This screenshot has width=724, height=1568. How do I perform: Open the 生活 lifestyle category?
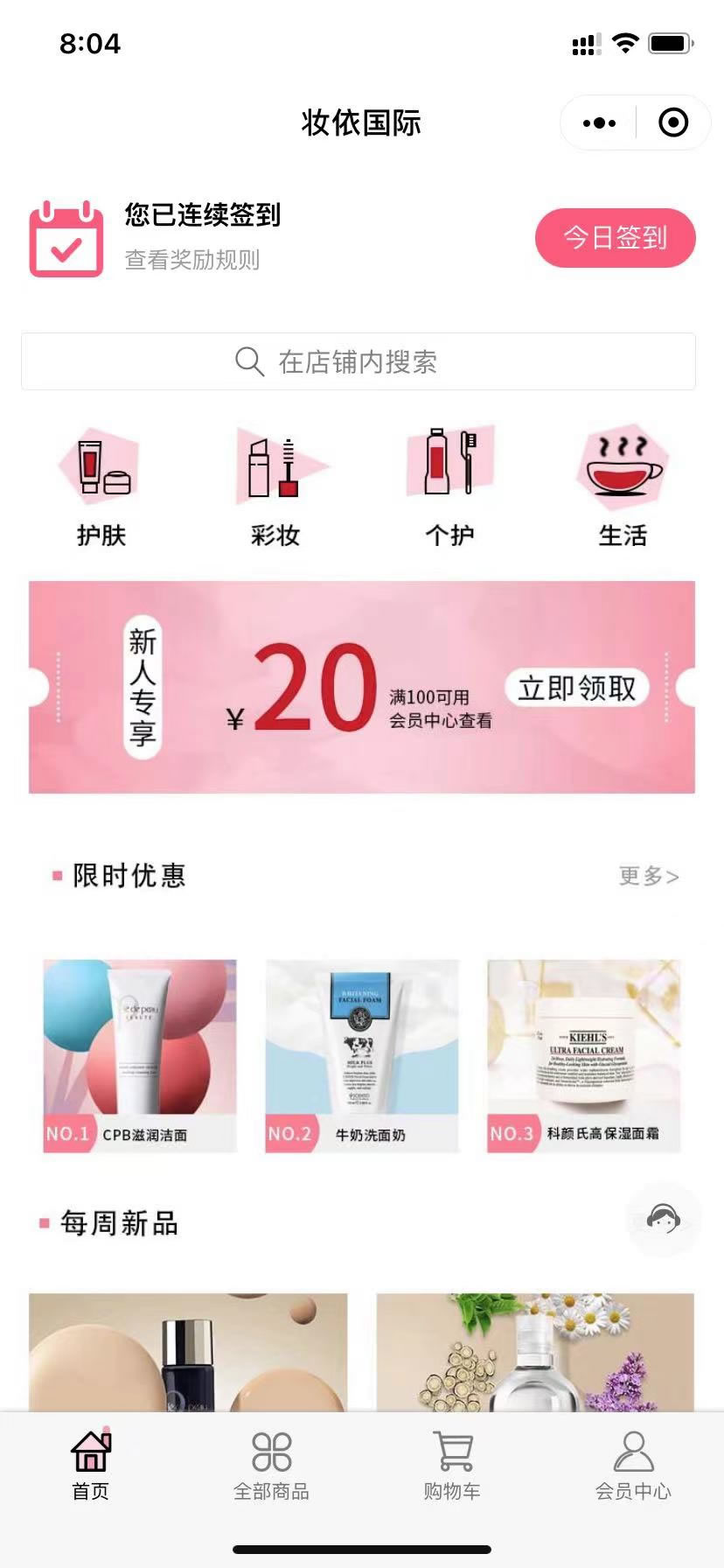coord(623,486)
